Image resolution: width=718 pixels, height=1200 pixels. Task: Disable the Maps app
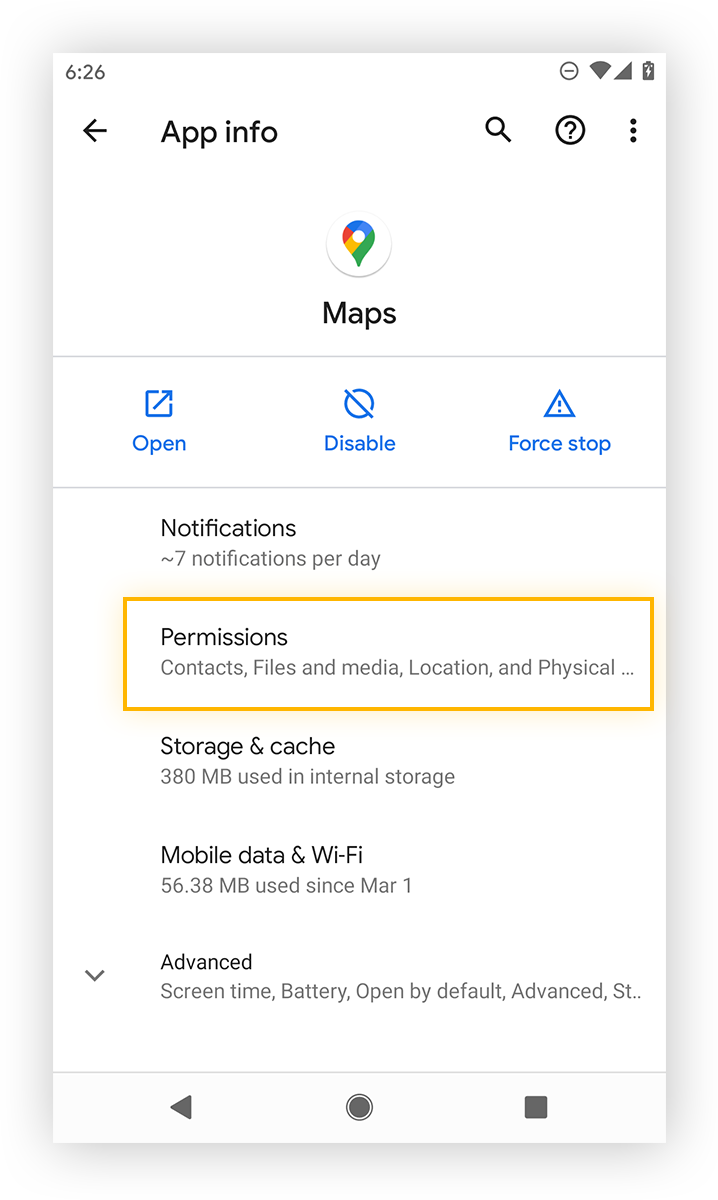click(x=359, y=421)
